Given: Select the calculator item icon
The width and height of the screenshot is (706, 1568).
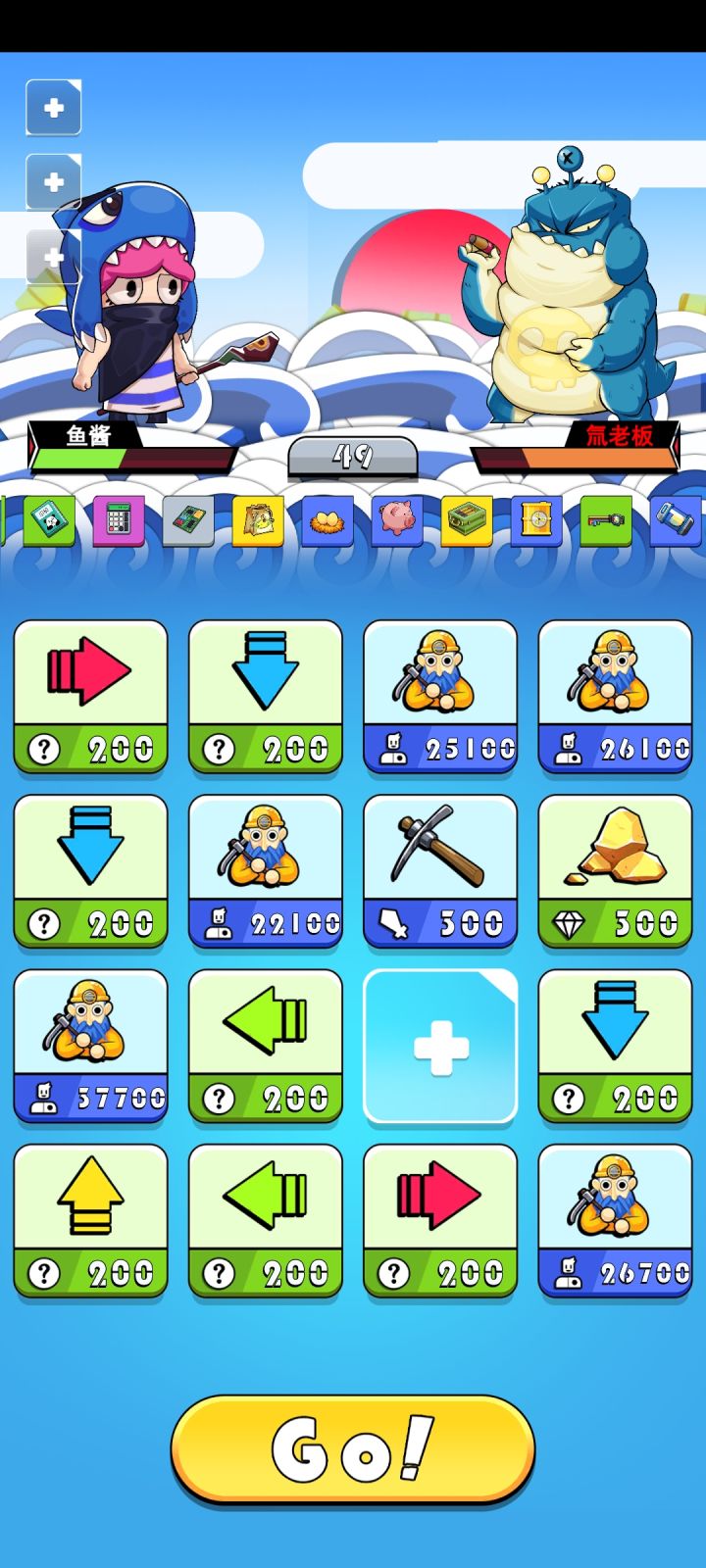Looking at the screenshot, I should tap(119, 519).
